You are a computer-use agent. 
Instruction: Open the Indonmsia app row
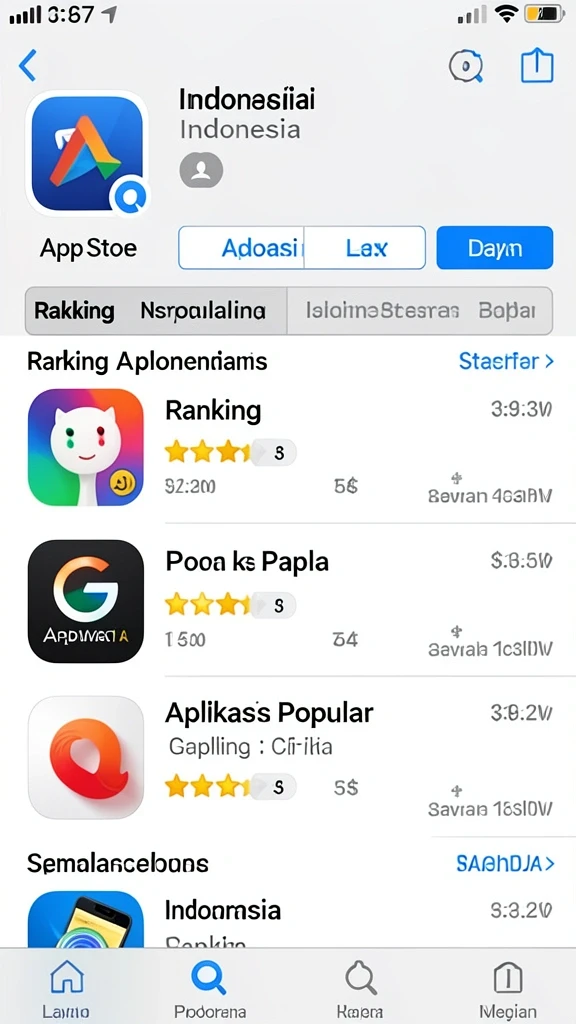tap(291, 918)
